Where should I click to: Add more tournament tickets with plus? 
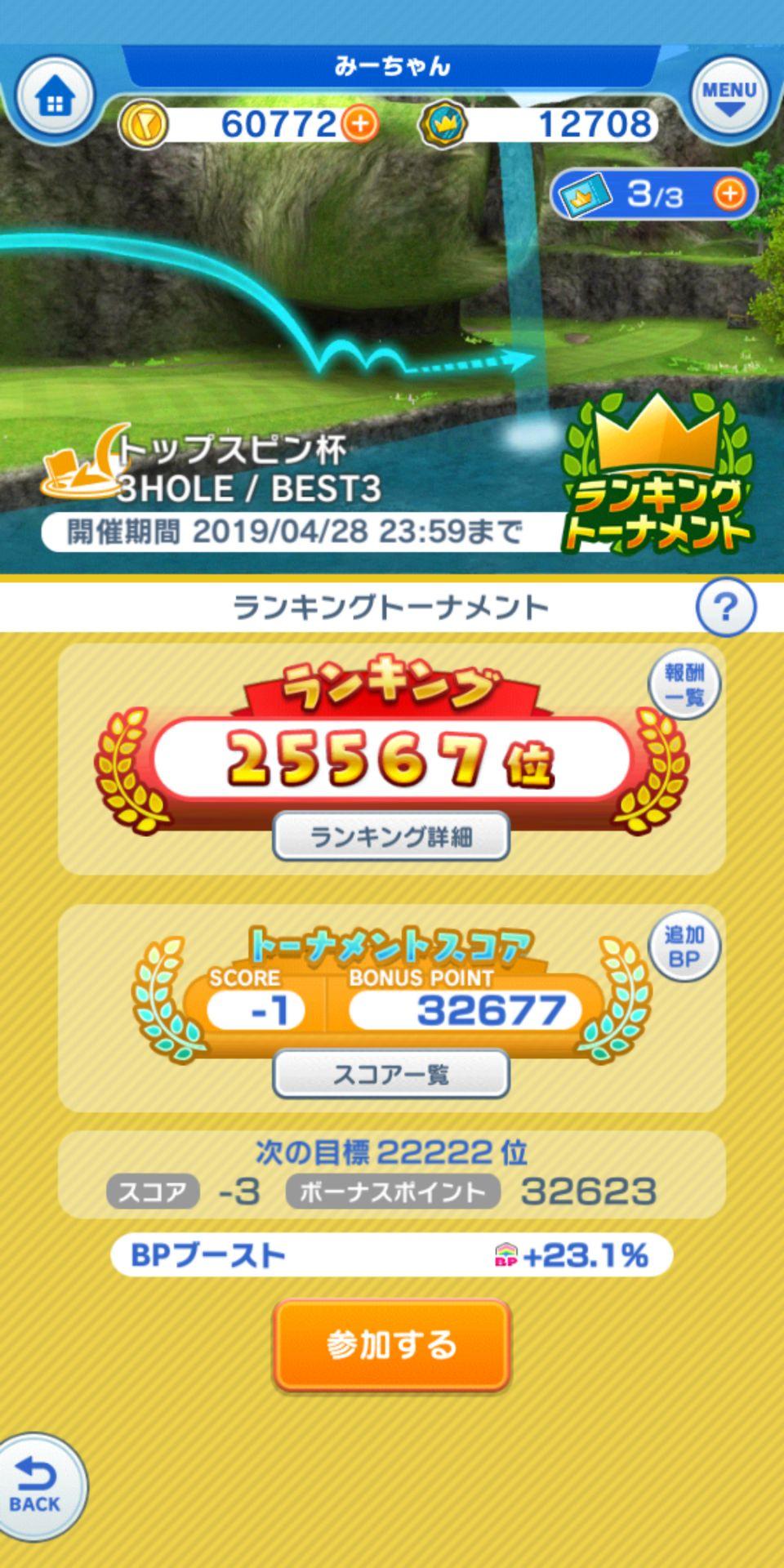729,194
